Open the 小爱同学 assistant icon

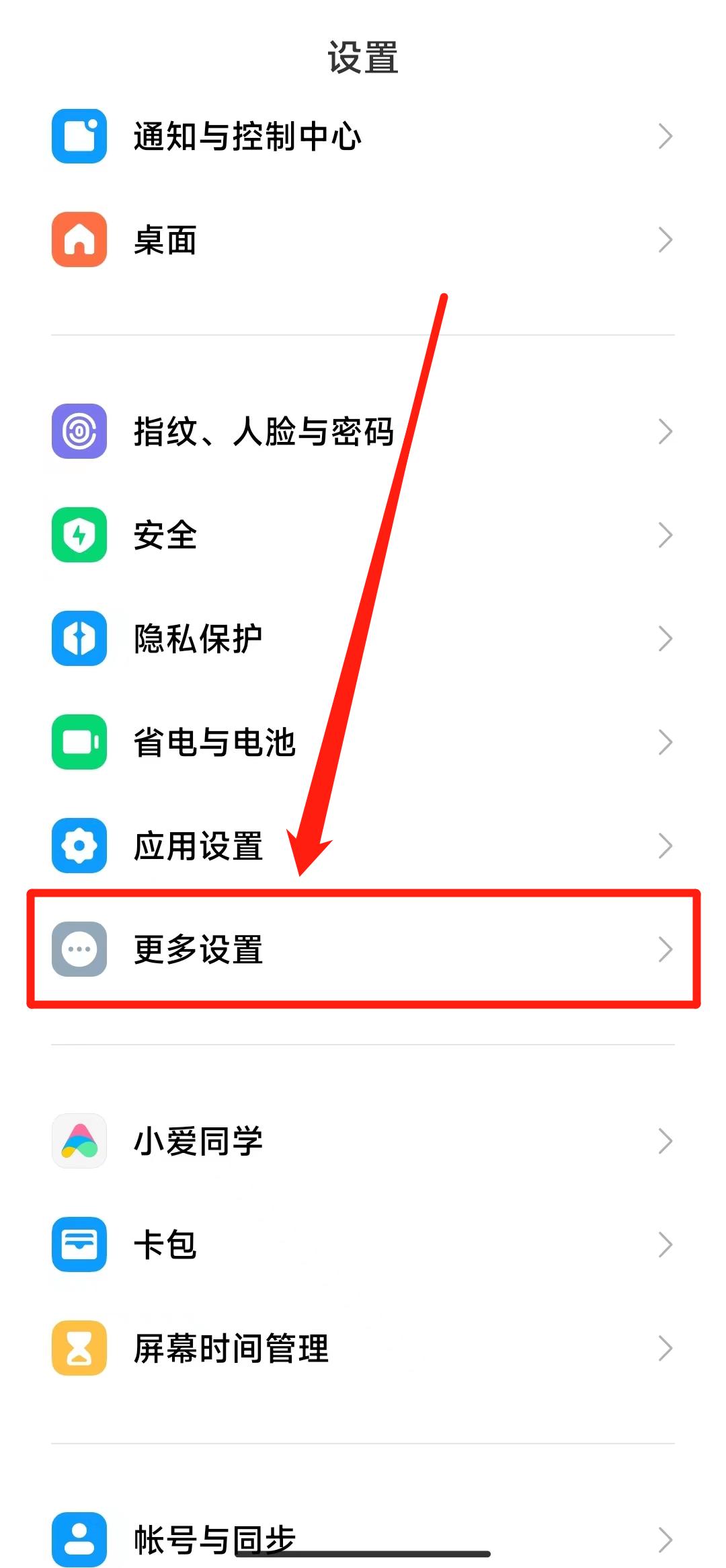pos(79,1140)
